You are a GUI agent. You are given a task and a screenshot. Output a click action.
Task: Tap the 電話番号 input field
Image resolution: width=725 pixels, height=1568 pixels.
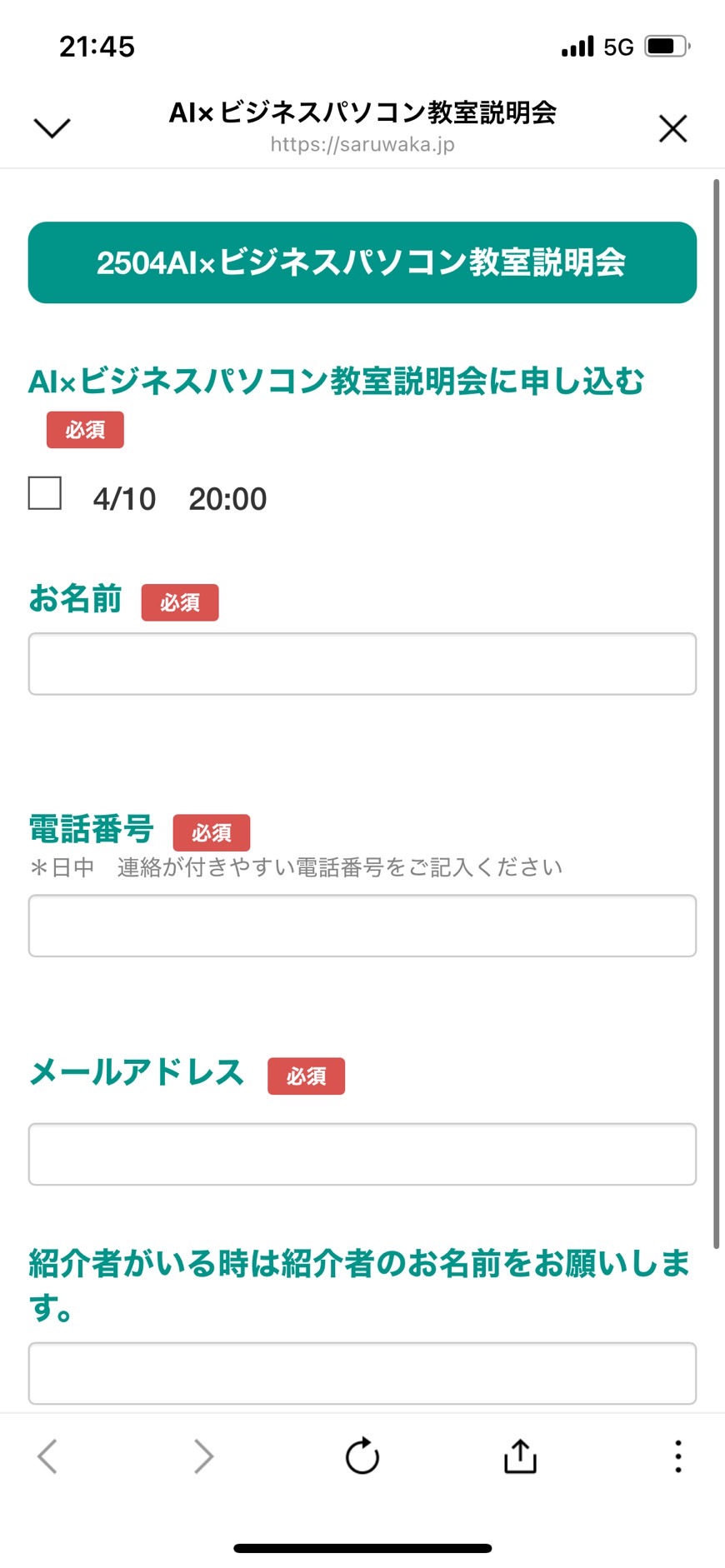(x=362, y=926)
